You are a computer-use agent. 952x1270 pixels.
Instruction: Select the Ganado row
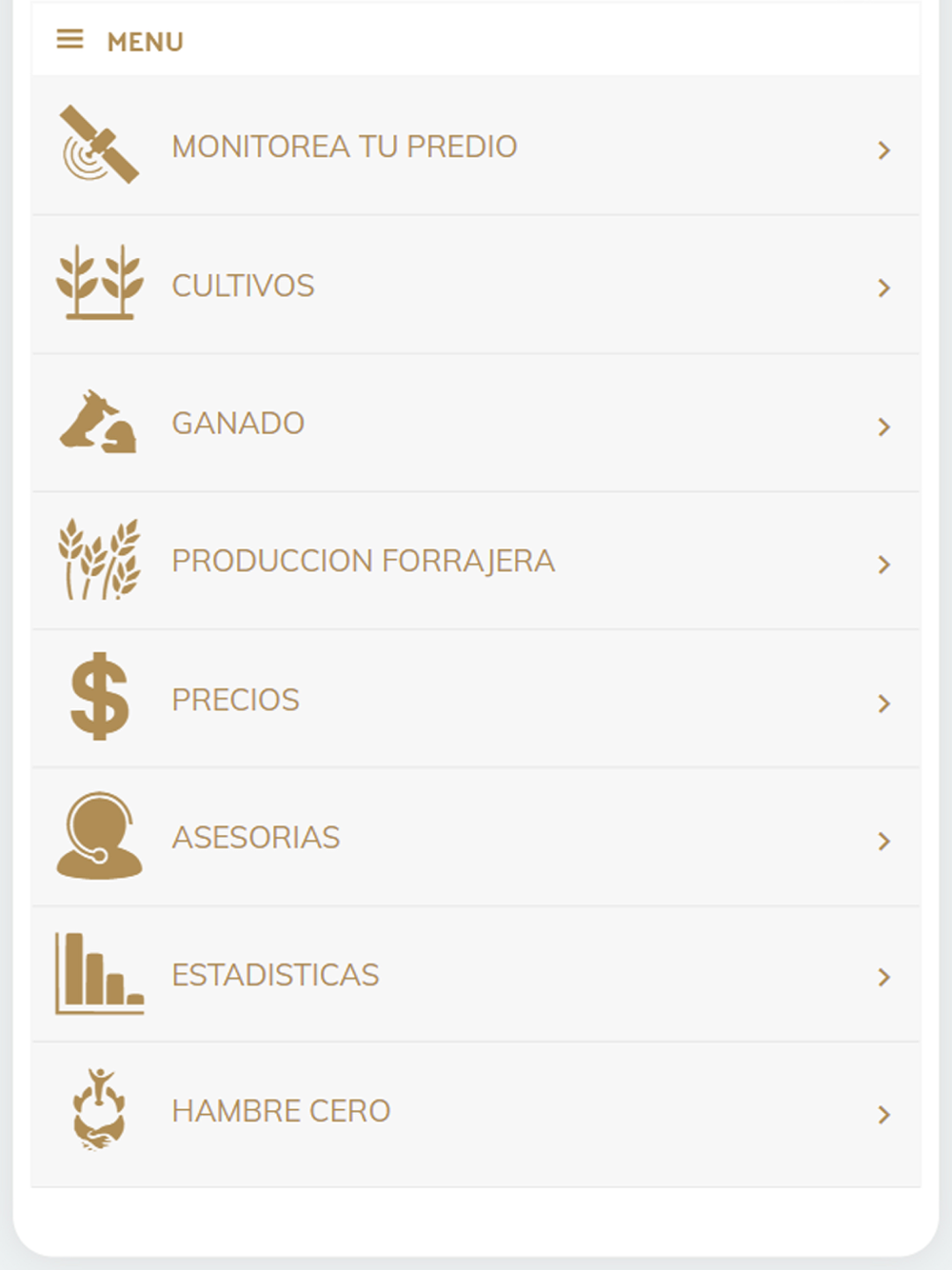[238, 424]
